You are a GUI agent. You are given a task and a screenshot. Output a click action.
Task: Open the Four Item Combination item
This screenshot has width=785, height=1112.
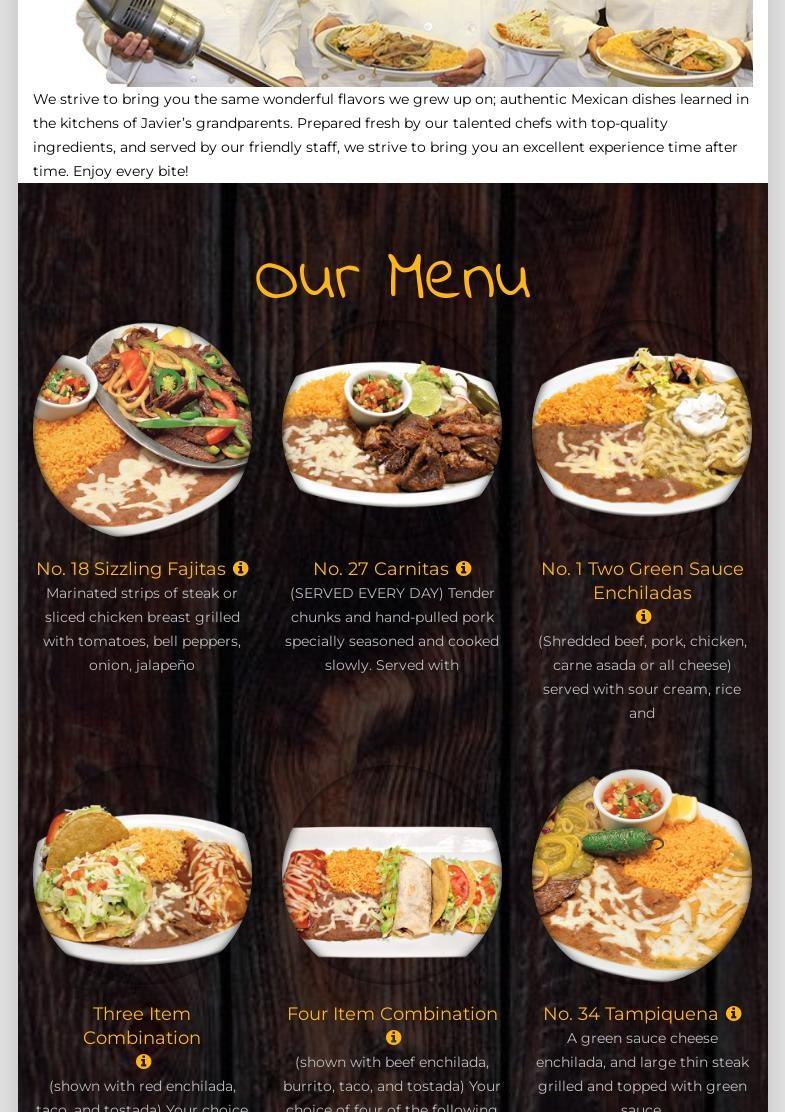coord(392,1013)
